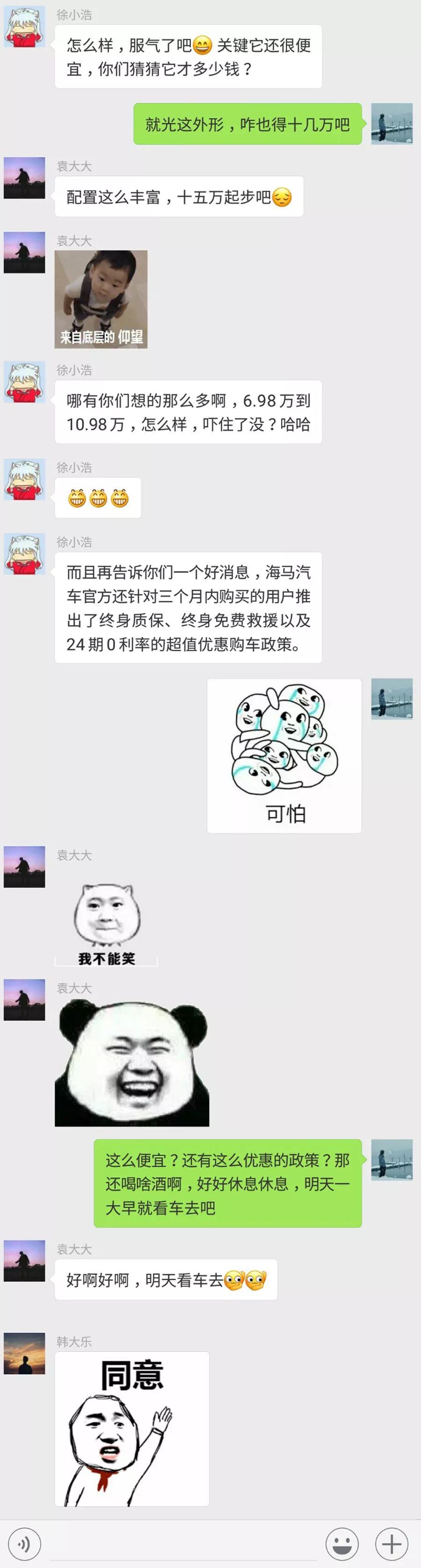Open the 来自底层的仰望 baby sticker
The image size is (421, 1568).
(x=101, y=300)
